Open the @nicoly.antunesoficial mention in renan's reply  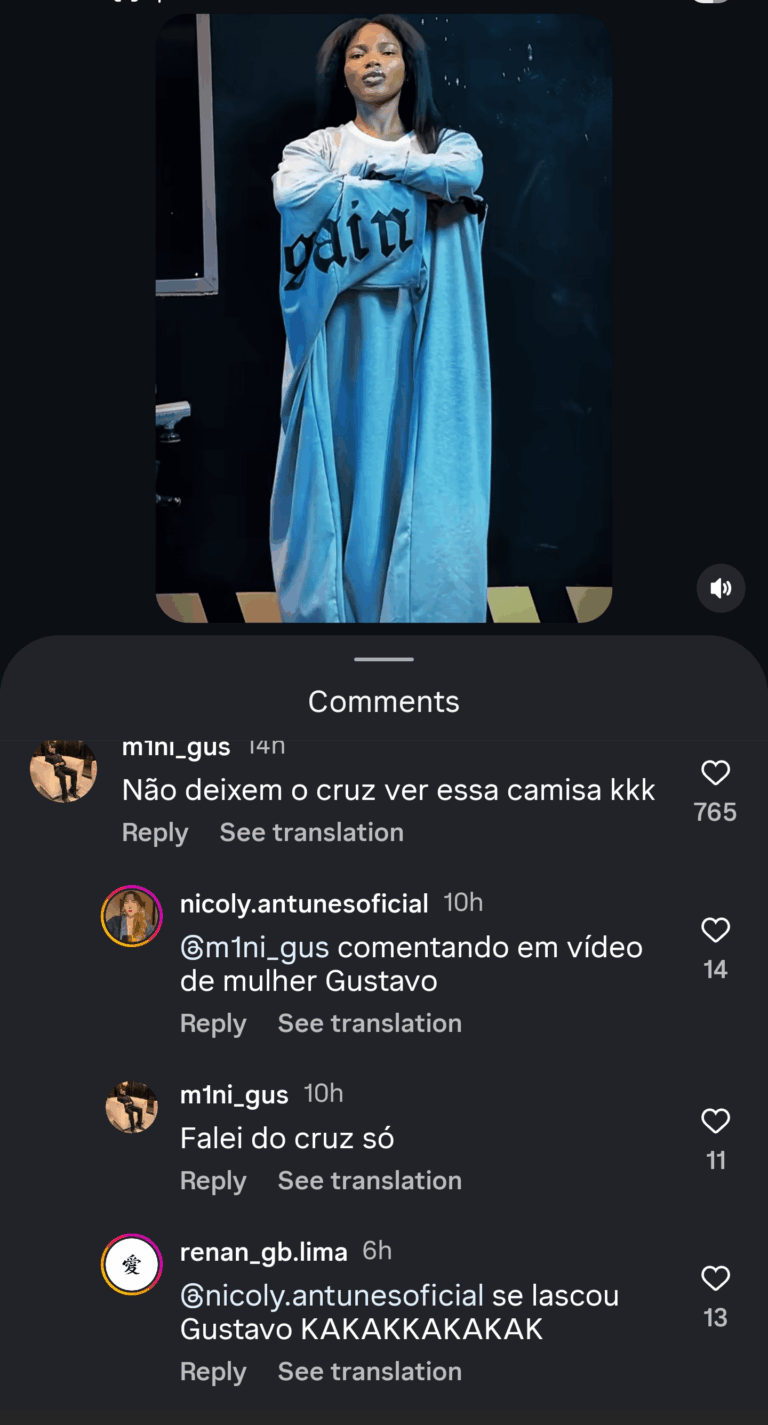[x=331, y=1296]
